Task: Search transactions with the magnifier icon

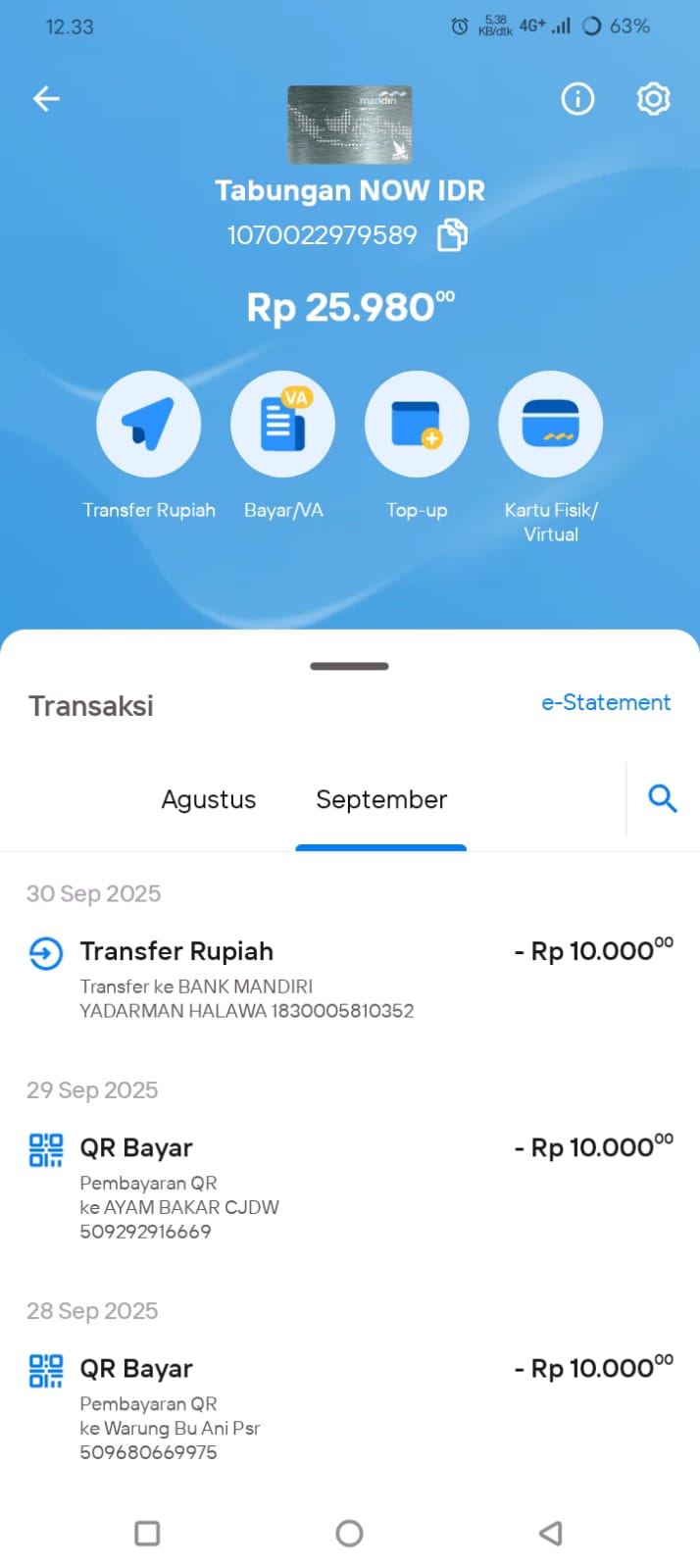Action: 663,798
